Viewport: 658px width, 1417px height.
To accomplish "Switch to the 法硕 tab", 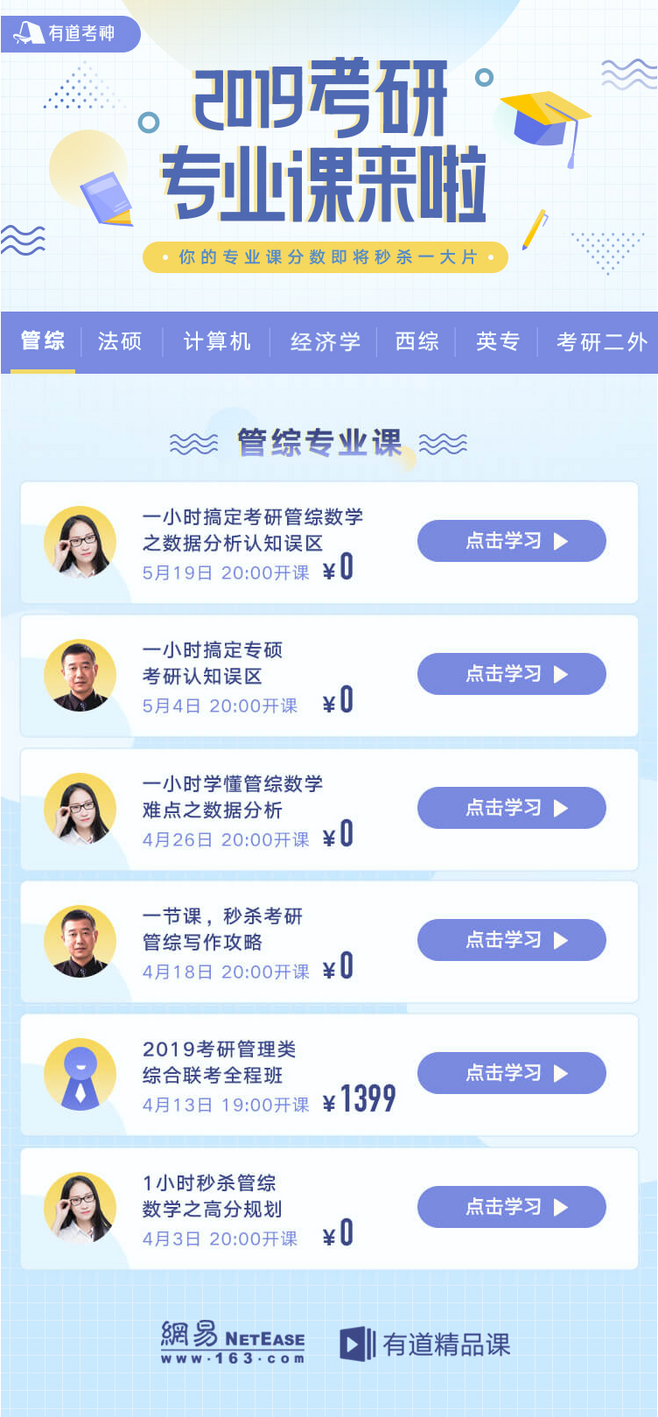I will click(120, 342).
